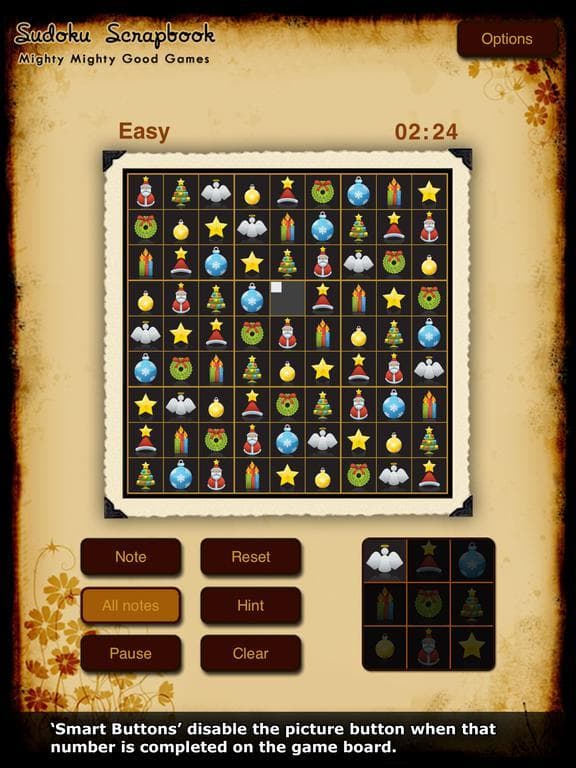The image size is (576, 768).
Task: Open the Options menu
Action: point(506,39)
